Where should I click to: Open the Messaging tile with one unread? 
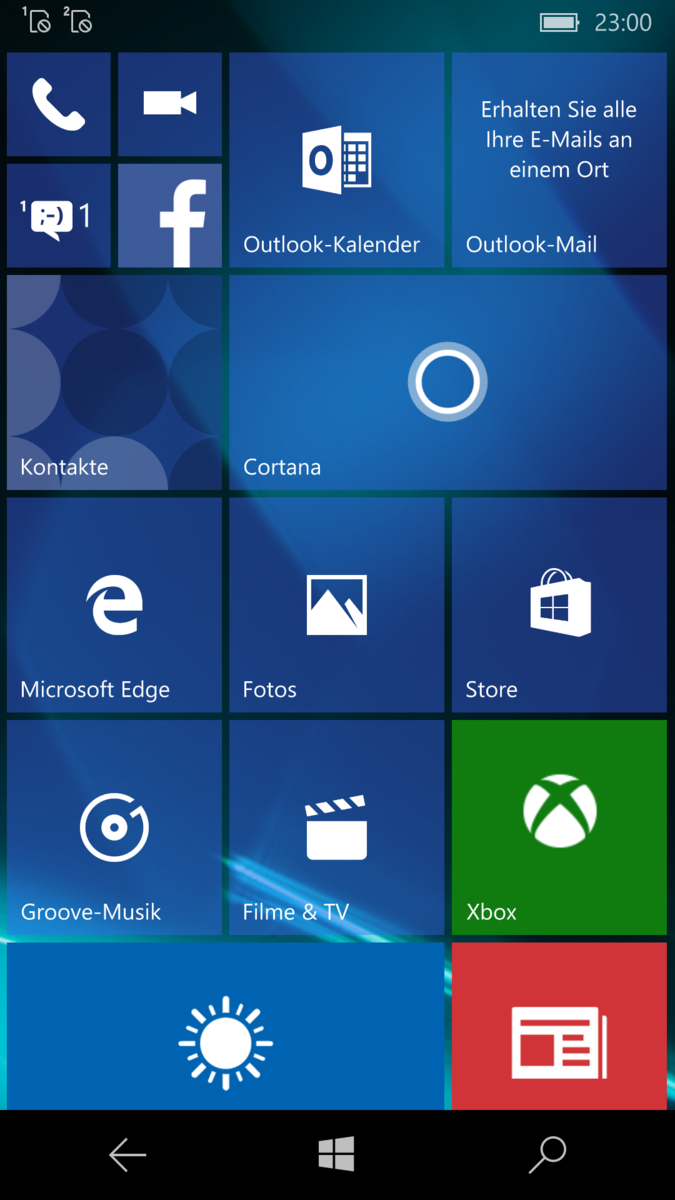coord(59,216)
